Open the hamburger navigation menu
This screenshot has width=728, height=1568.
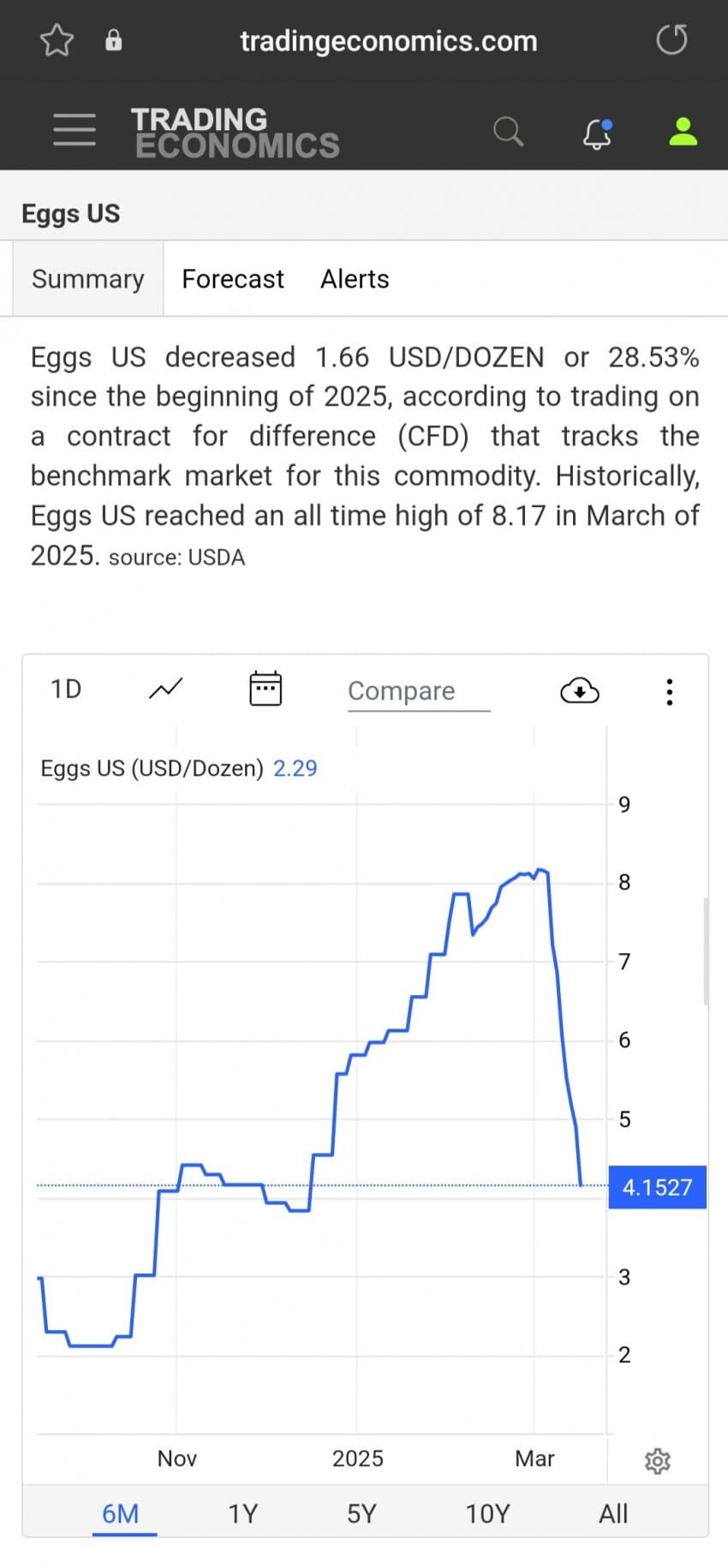point(75,130)
